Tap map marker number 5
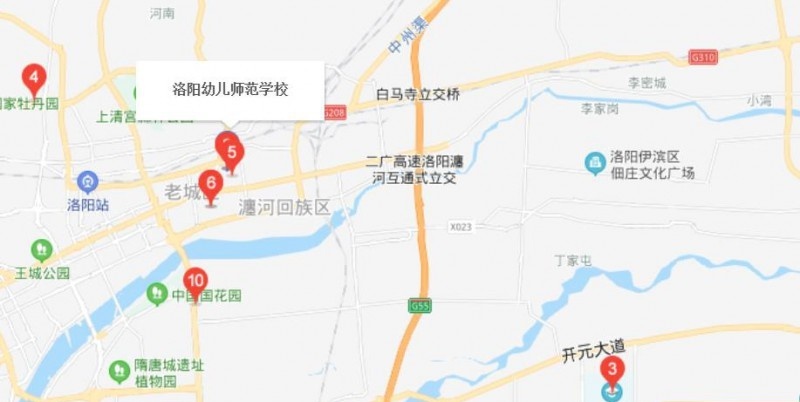Image resolution: width=800 pixels, height=402 pixels. 232,154
